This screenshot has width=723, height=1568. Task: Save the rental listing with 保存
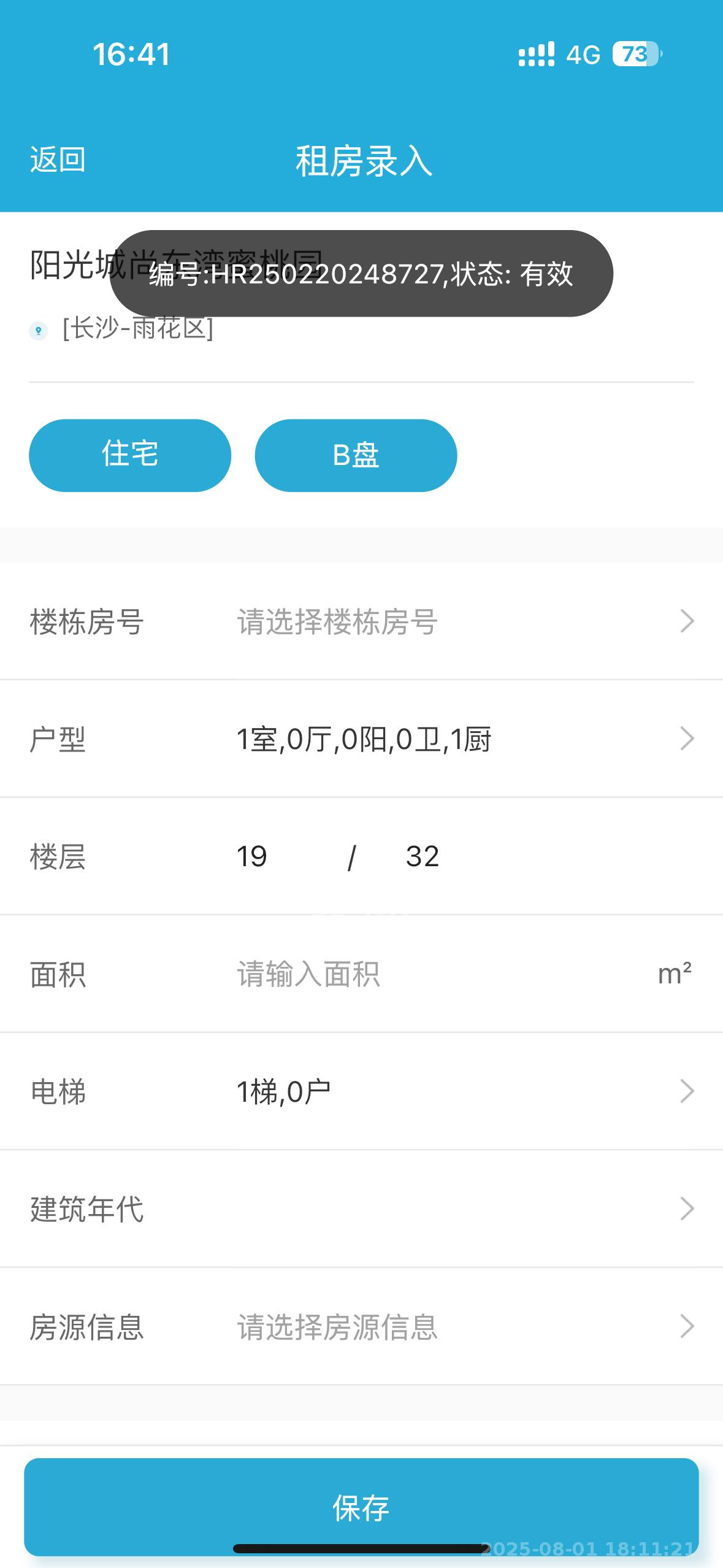361,1507
